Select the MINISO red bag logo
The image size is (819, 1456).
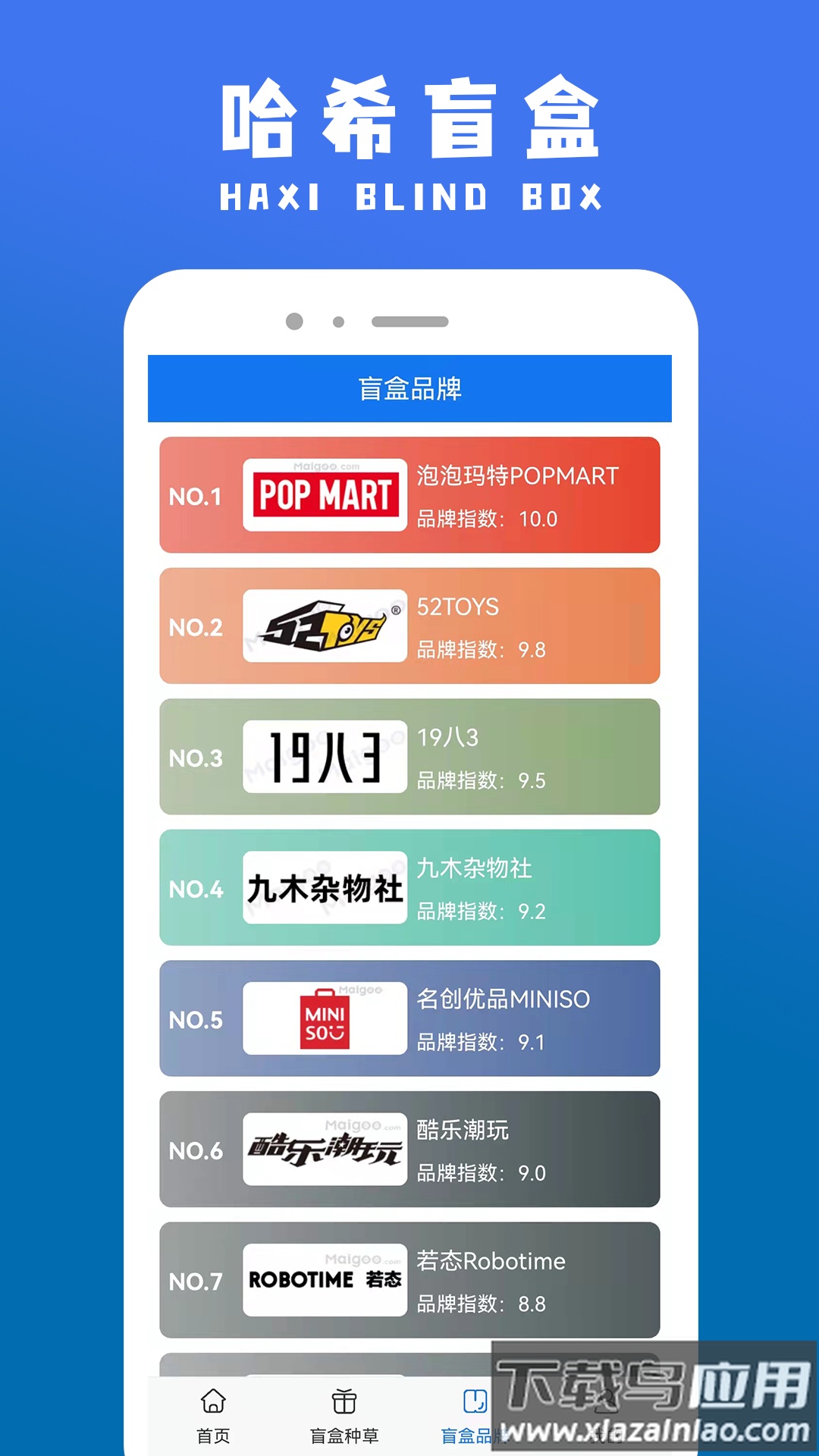coord(324,1017)
